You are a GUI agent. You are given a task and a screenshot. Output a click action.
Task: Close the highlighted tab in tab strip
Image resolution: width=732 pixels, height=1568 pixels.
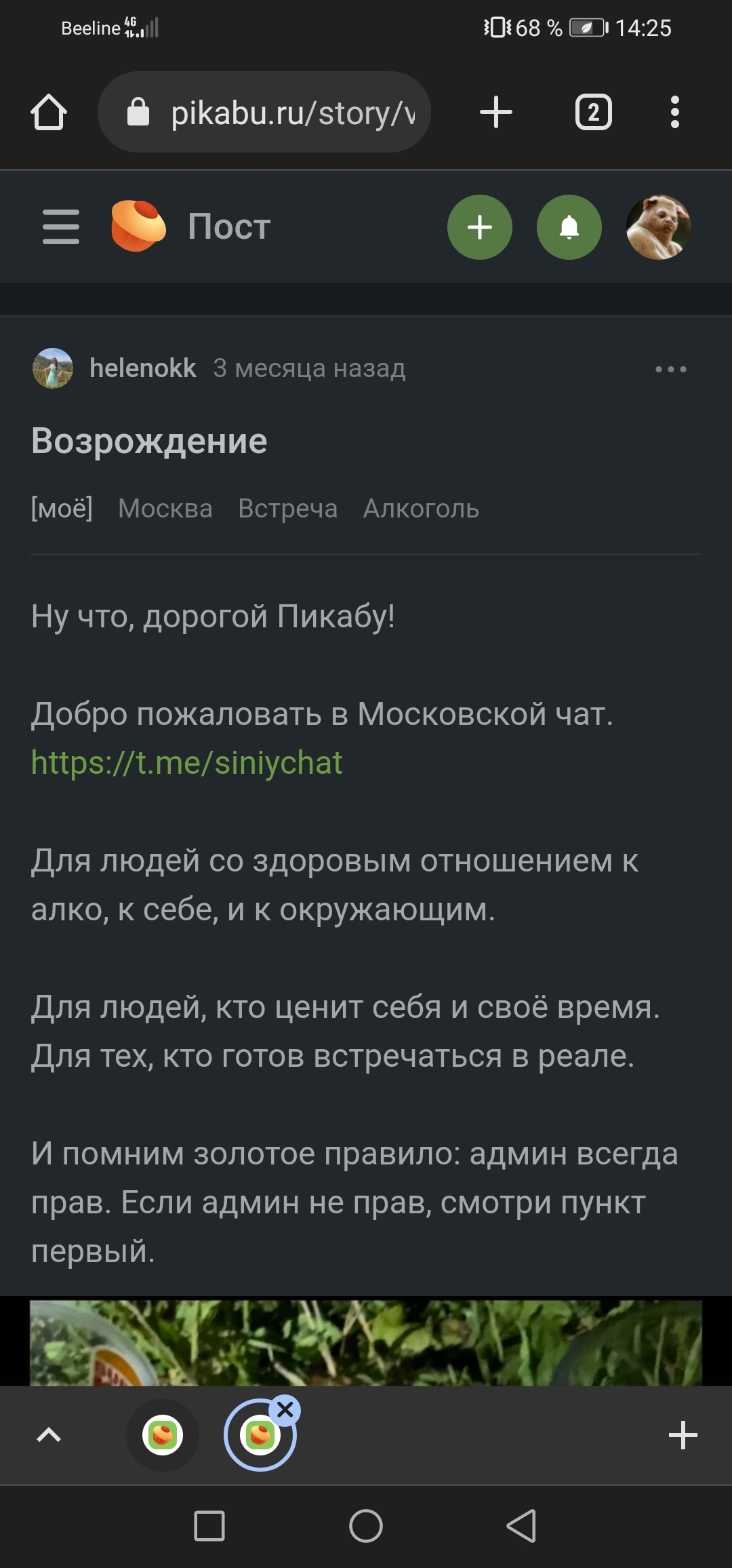click(x=285, y=1409)
